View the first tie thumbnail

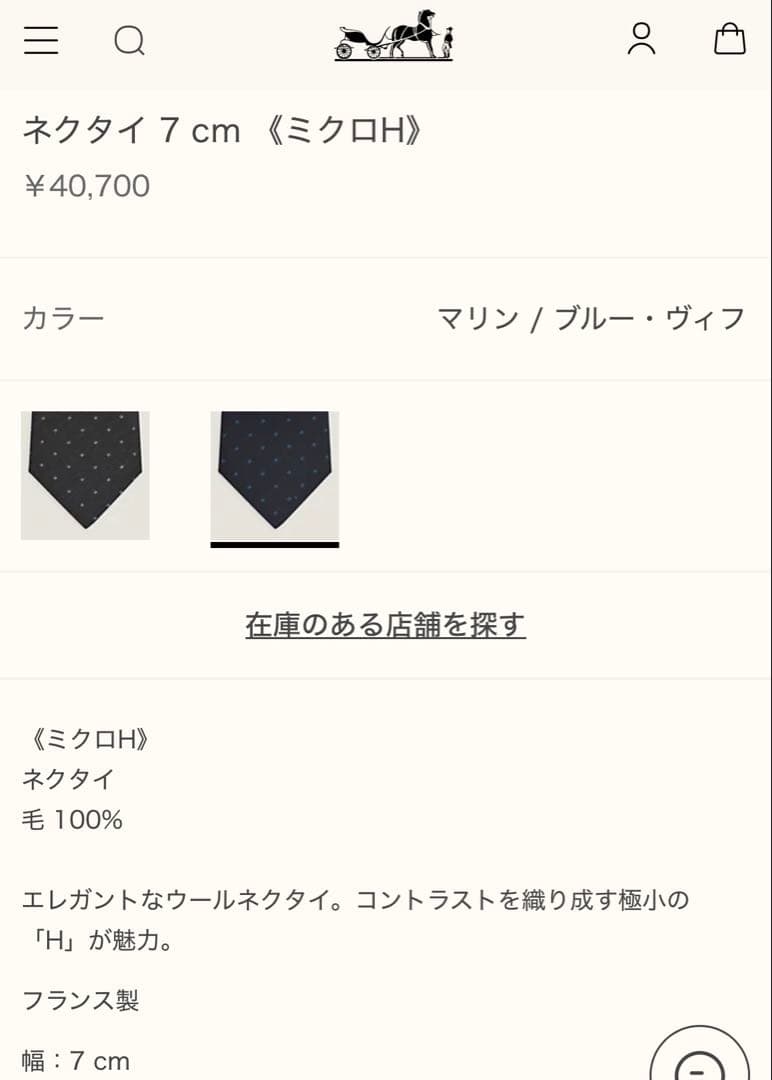pyautogui.click(x=84, y=473)
